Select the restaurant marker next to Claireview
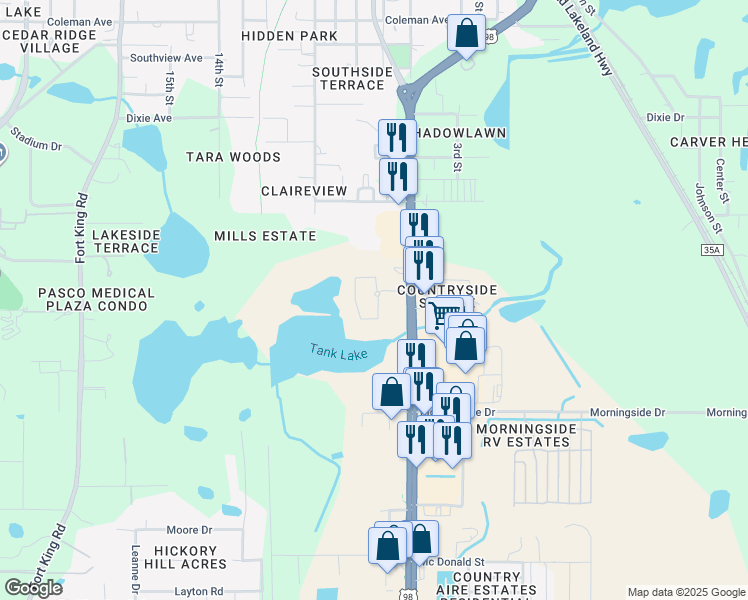Viewport: 748px width, 600px height. click(399, 177)
